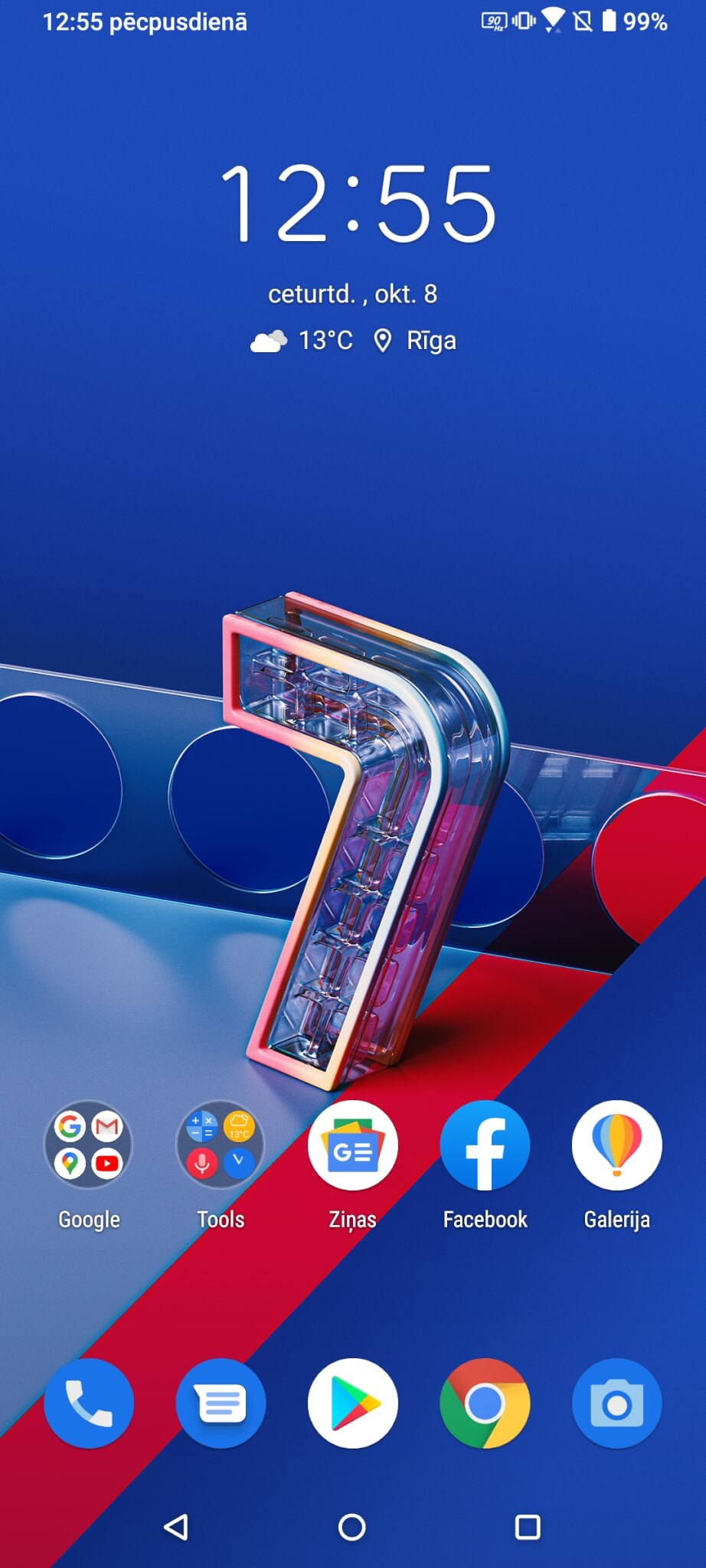706x1568 pixels.
Task: Open Google Play Store
Action: (x=352, y=1403)
